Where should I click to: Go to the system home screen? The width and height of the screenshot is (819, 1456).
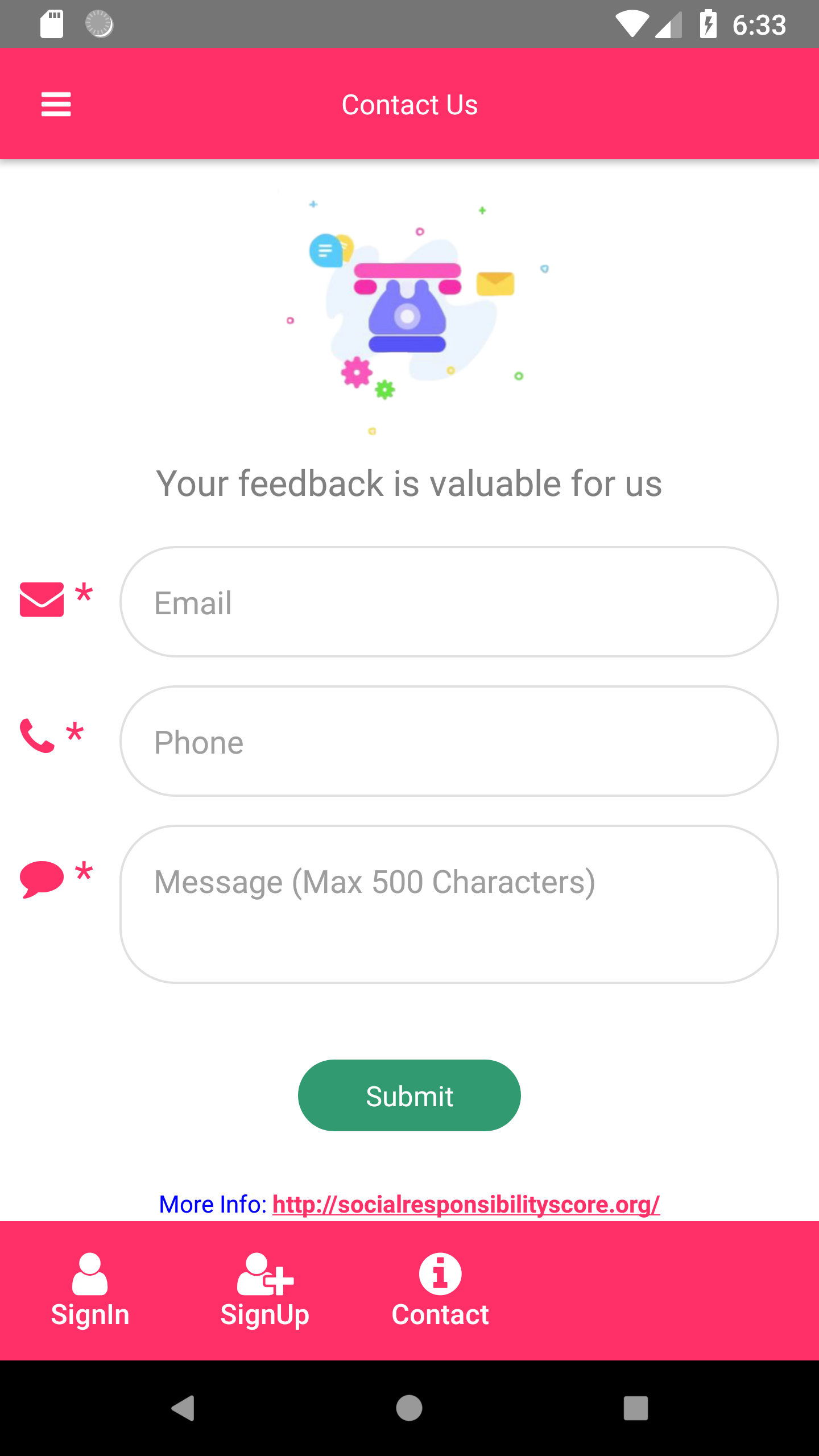[x=409, y=1408]
